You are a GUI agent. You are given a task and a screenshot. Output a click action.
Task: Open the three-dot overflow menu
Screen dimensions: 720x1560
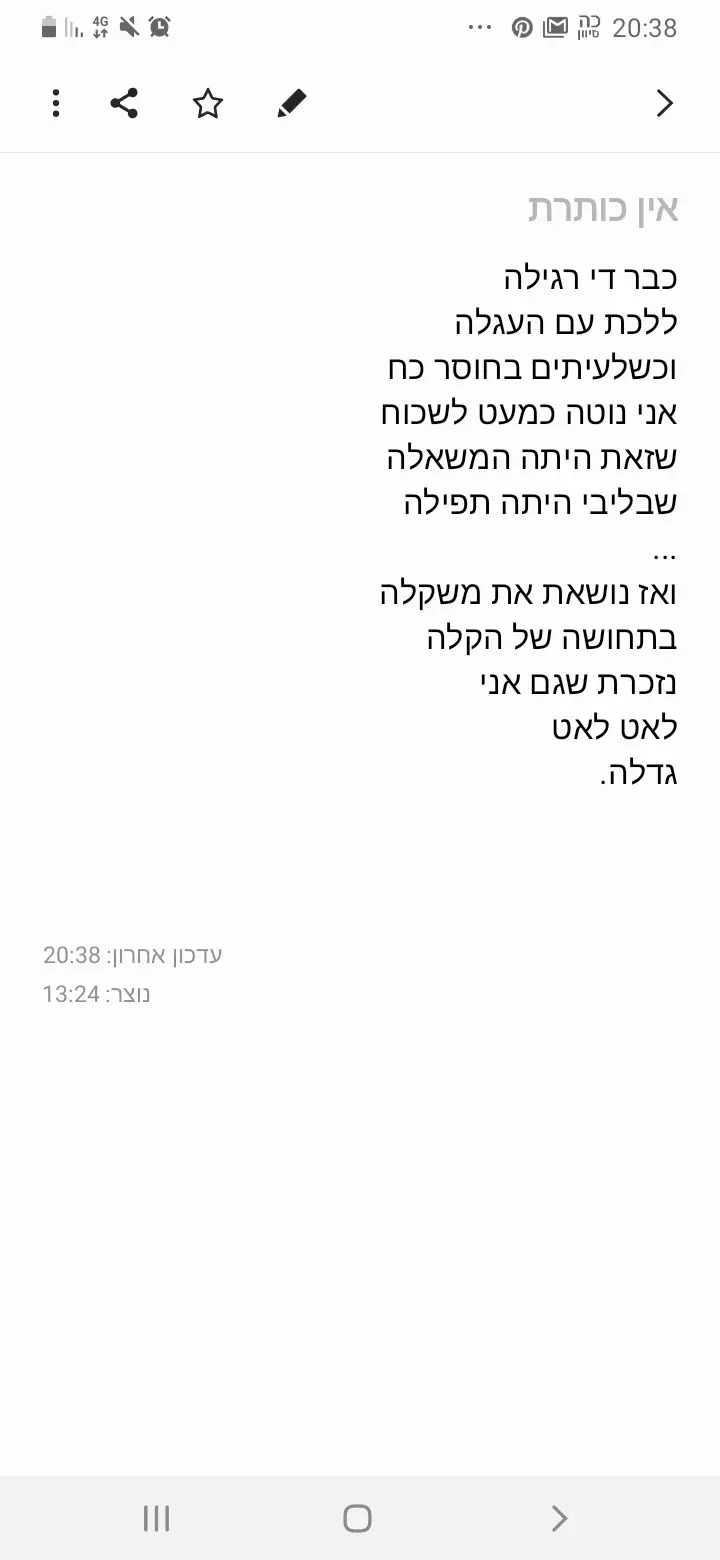coord(56,103)
